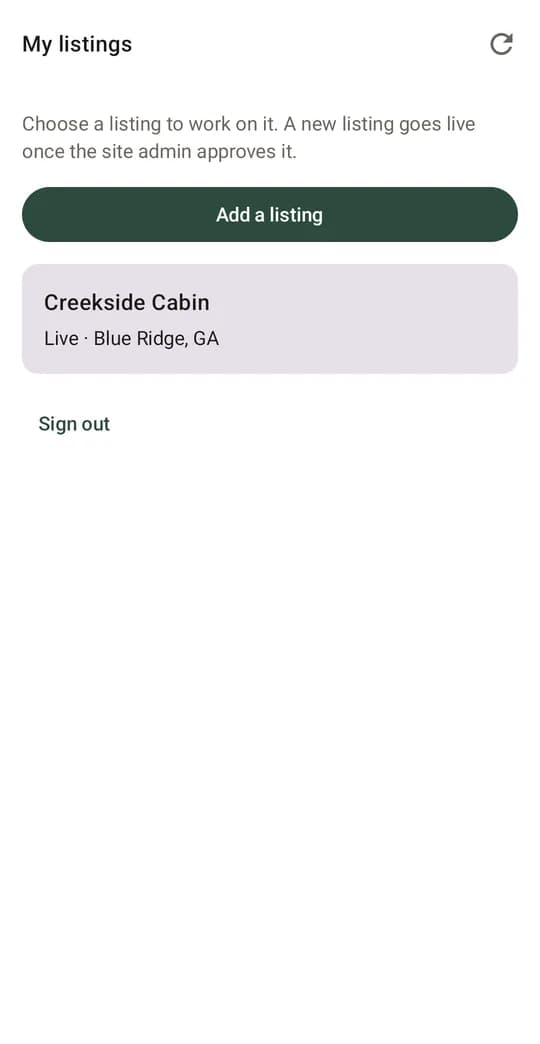540x1044 pixels.
Task: Refresh the listings with the reload icon
Action: [501, 44]
